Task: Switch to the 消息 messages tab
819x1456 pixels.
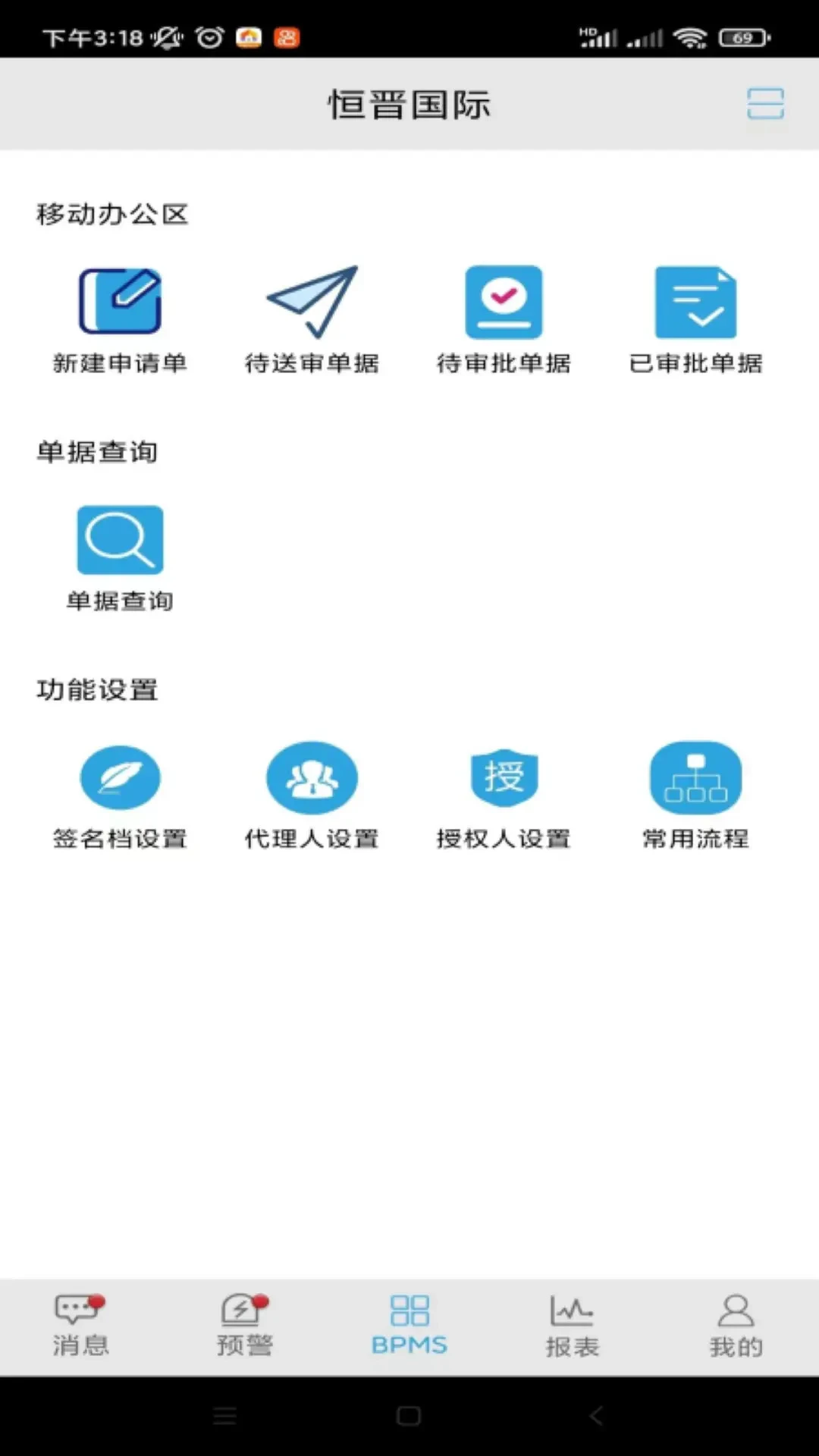Action: pyautogui.click(x=80, y=1323)
